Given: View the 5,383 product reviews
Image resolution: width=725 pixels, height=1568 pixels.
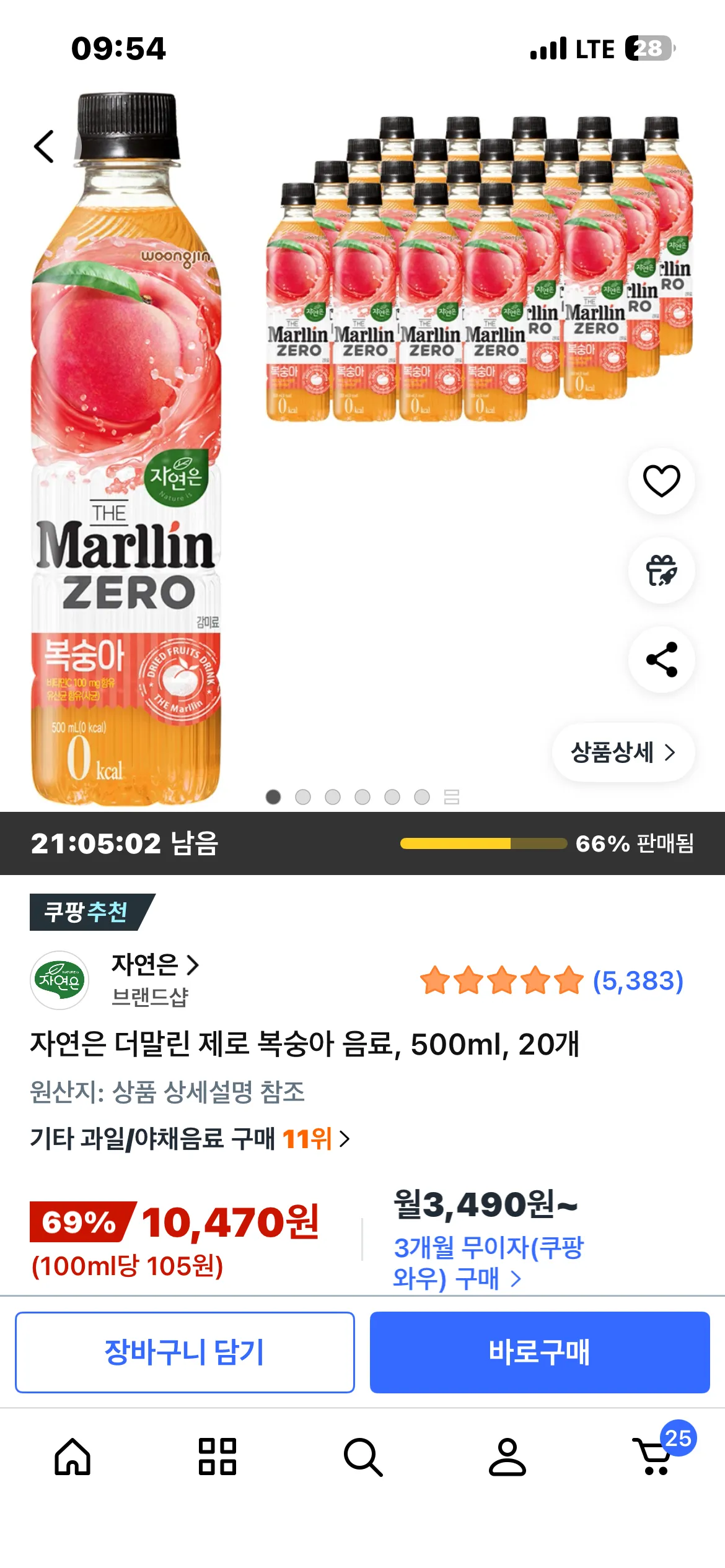Looking at the screenshot, I should click(638, 981).
